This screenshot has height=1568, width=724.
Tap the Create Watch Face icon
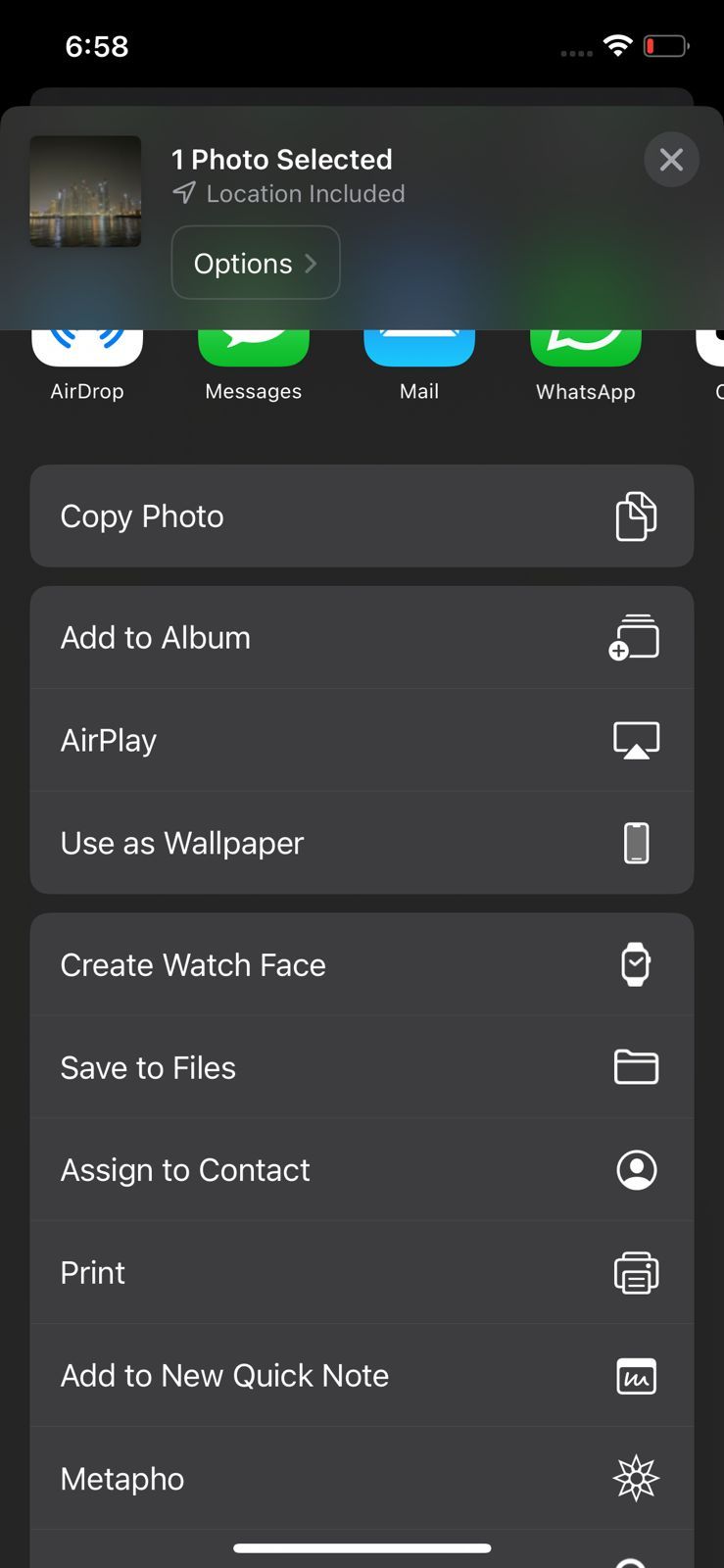pos(635,964)
